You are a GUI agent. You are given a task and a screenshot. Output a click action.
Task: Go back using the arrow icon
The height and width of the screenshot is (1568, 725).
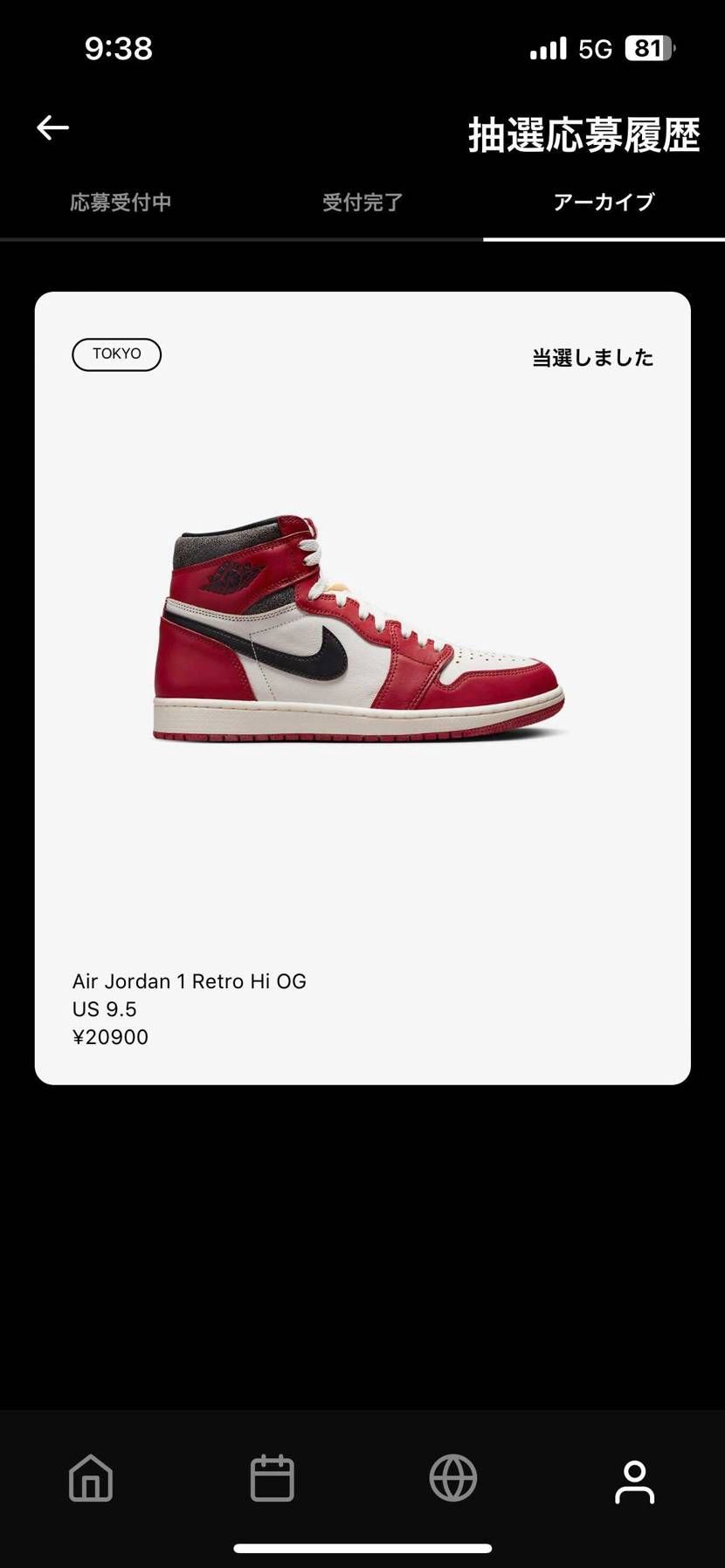[52, 127]
